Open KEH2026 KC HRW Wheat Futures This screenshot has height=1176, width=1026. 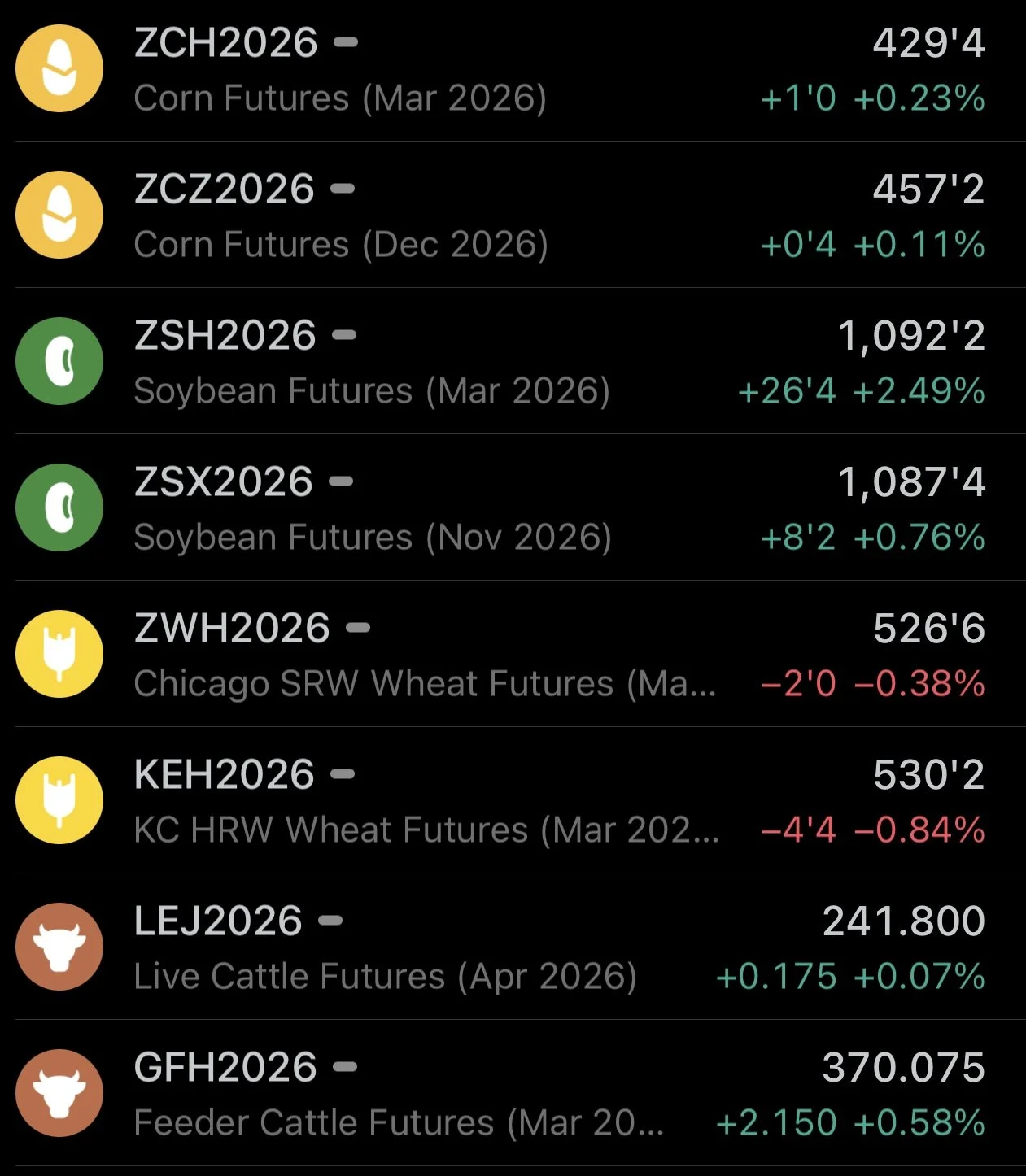513,801
